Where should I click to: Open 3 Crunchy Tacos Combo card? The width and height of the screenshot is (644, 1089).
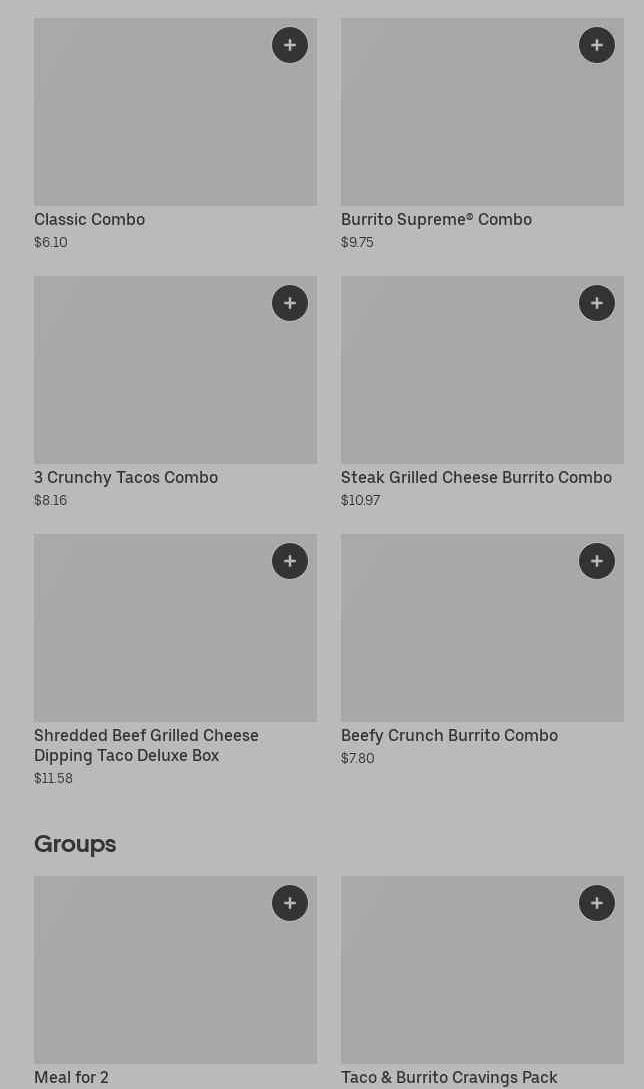(175, 392)
